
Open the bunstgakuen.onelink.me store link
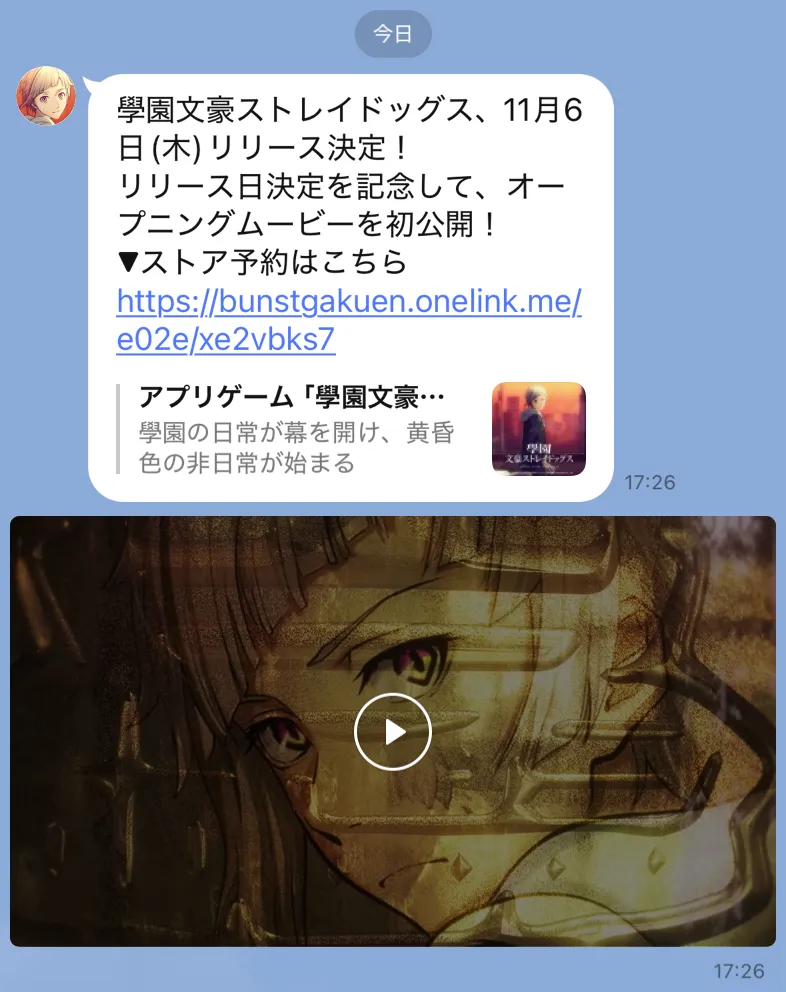(x=348, y=302)
